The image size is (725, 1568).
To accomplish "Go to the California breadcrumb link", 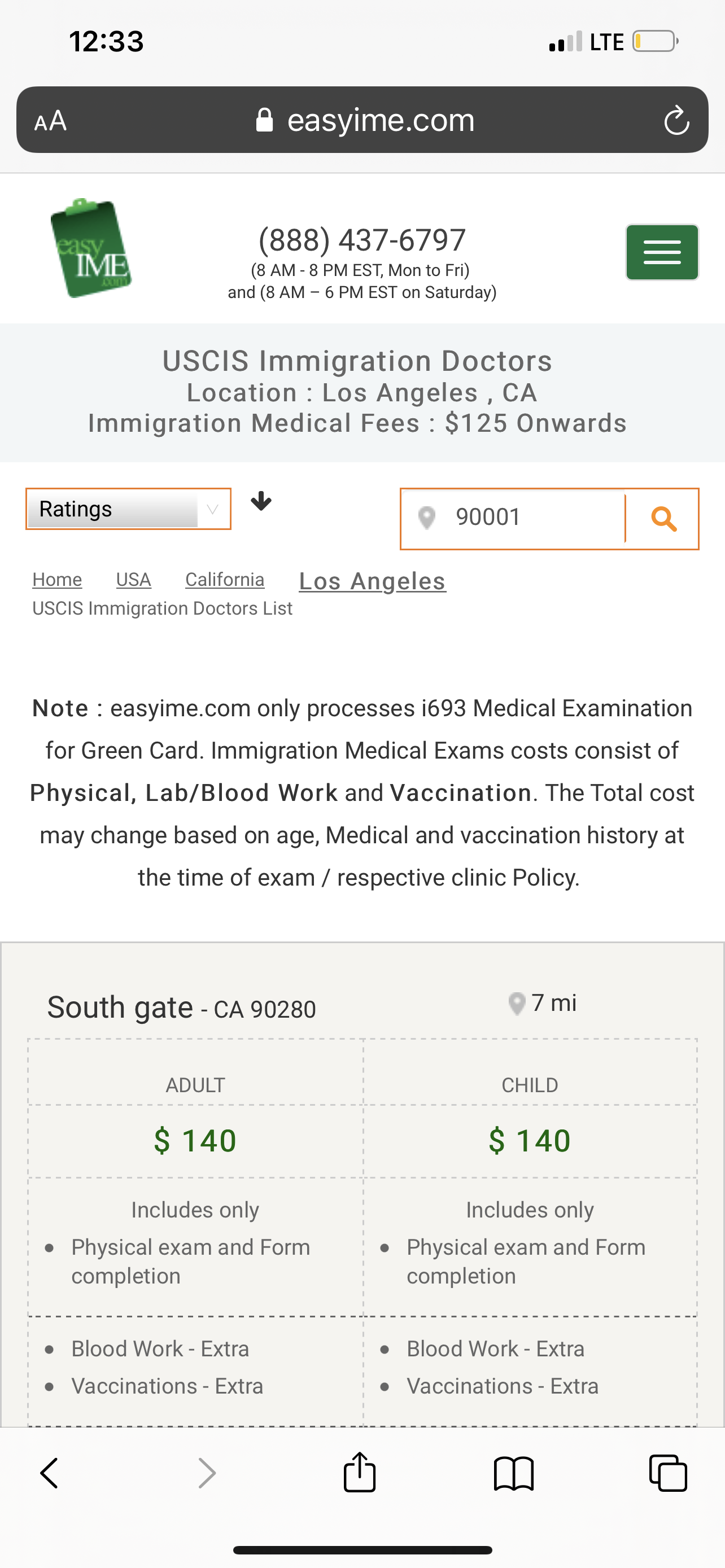I will click(x=225, y=580).
